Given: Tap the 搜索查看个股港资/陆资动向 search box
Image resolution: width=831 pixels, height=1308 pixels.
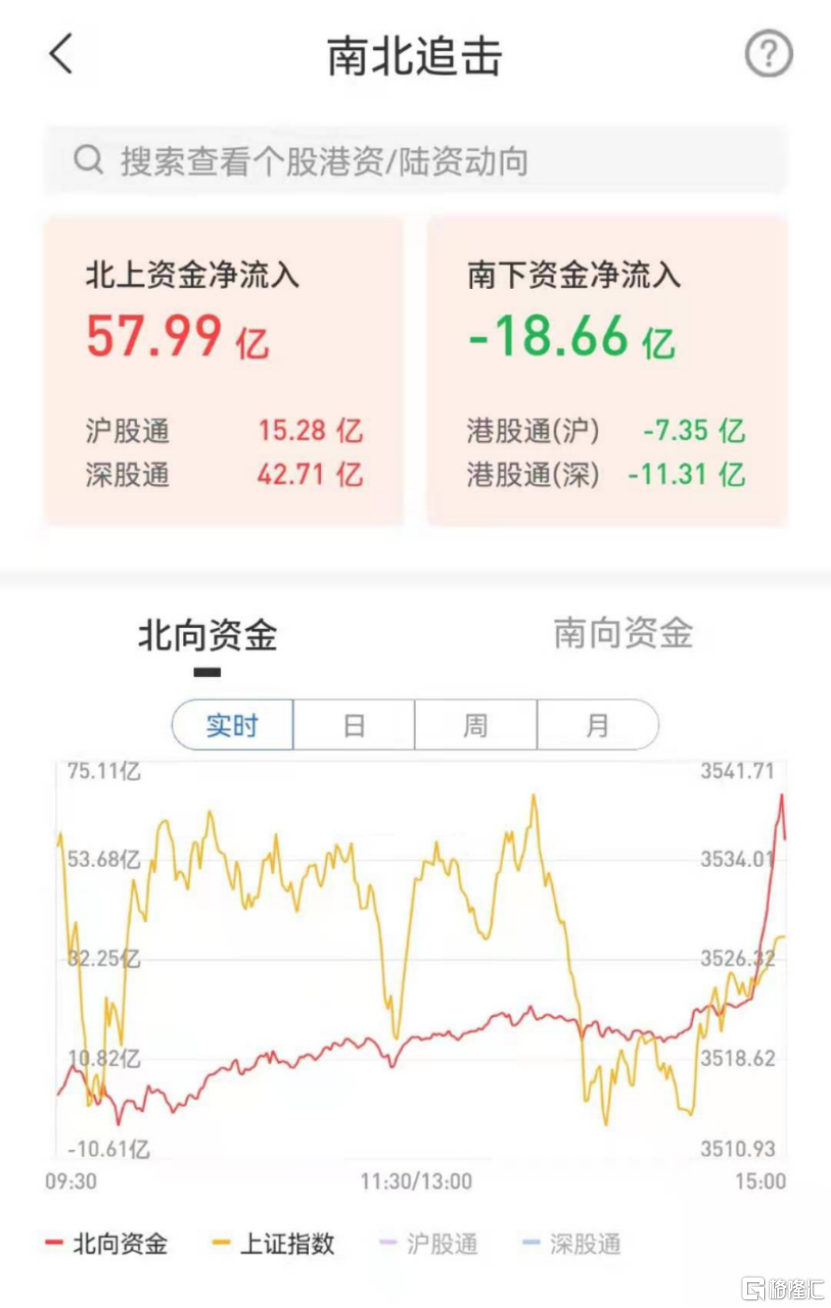Looking at the screenshot, I should (415, 161).
